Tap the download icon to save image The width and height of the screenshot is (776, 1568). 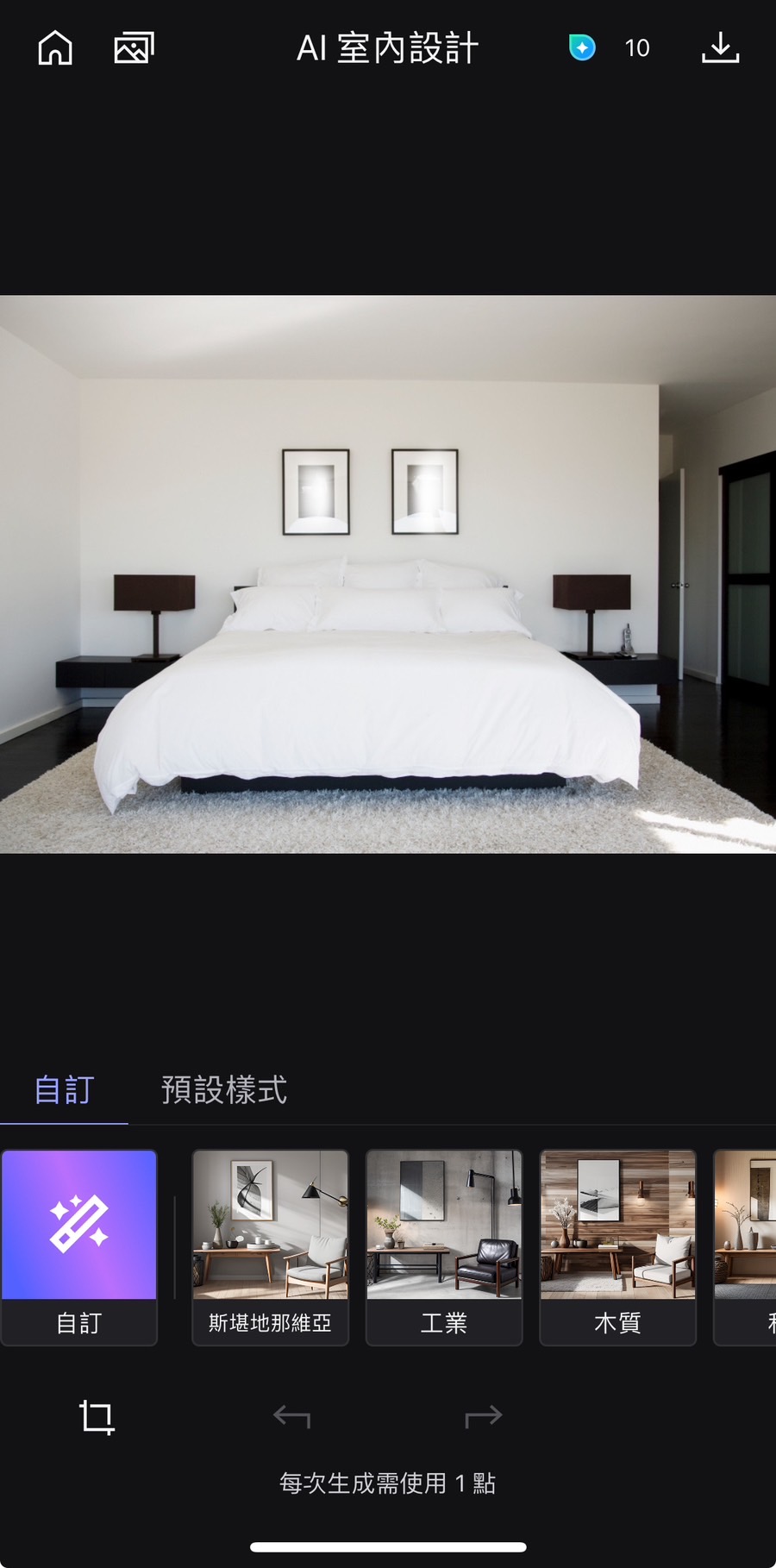pos(720,47)
